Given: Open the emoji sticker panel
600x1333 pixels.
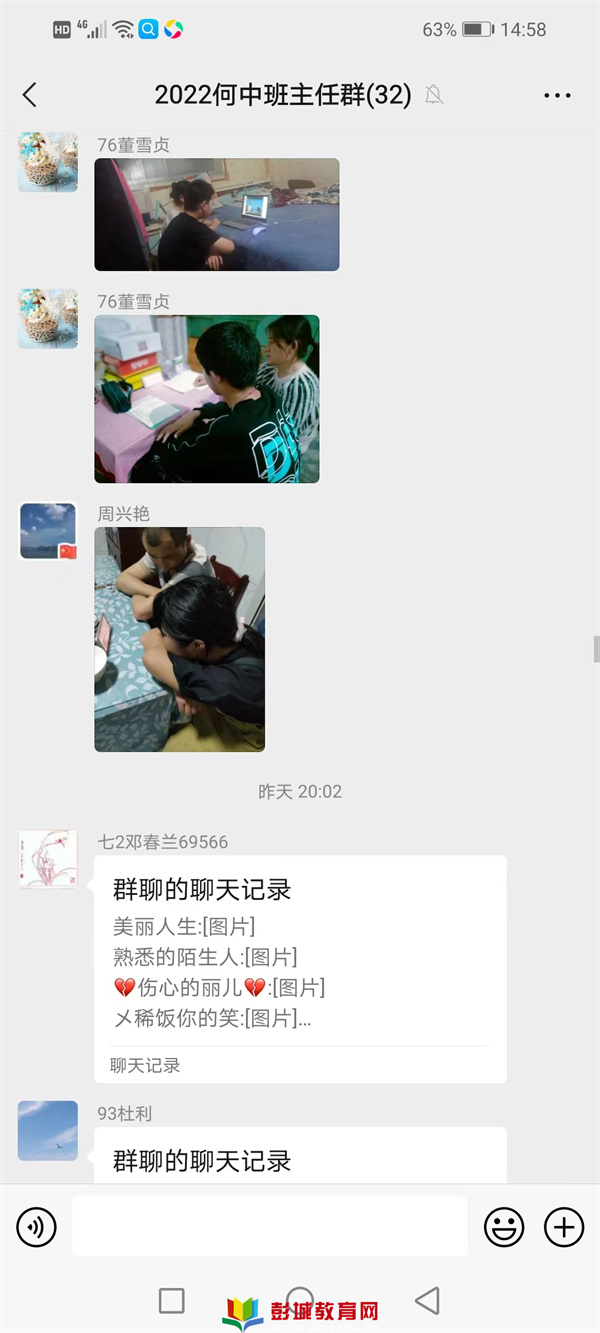Looking at the screenshot, I should (x=504, y=1226).
